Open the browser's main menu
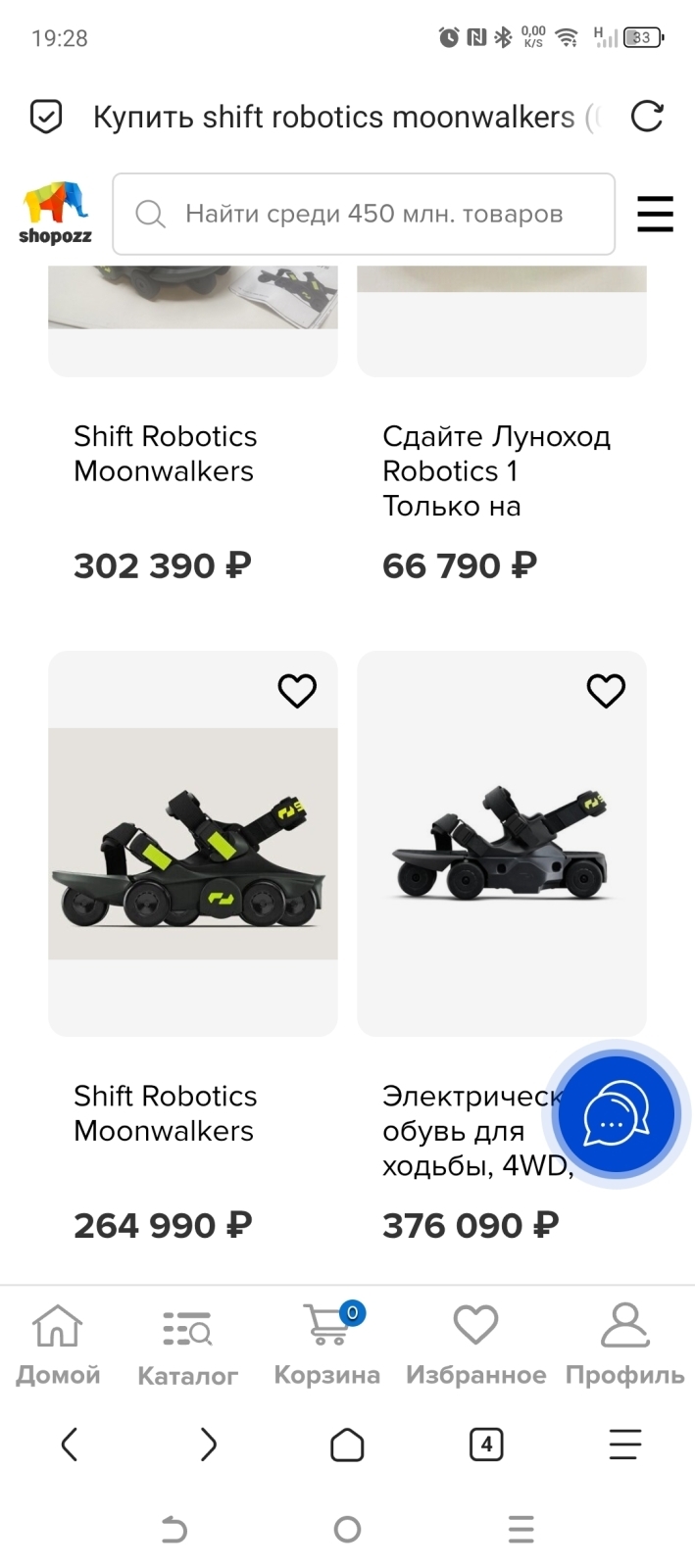 [x=624, y=1445]
